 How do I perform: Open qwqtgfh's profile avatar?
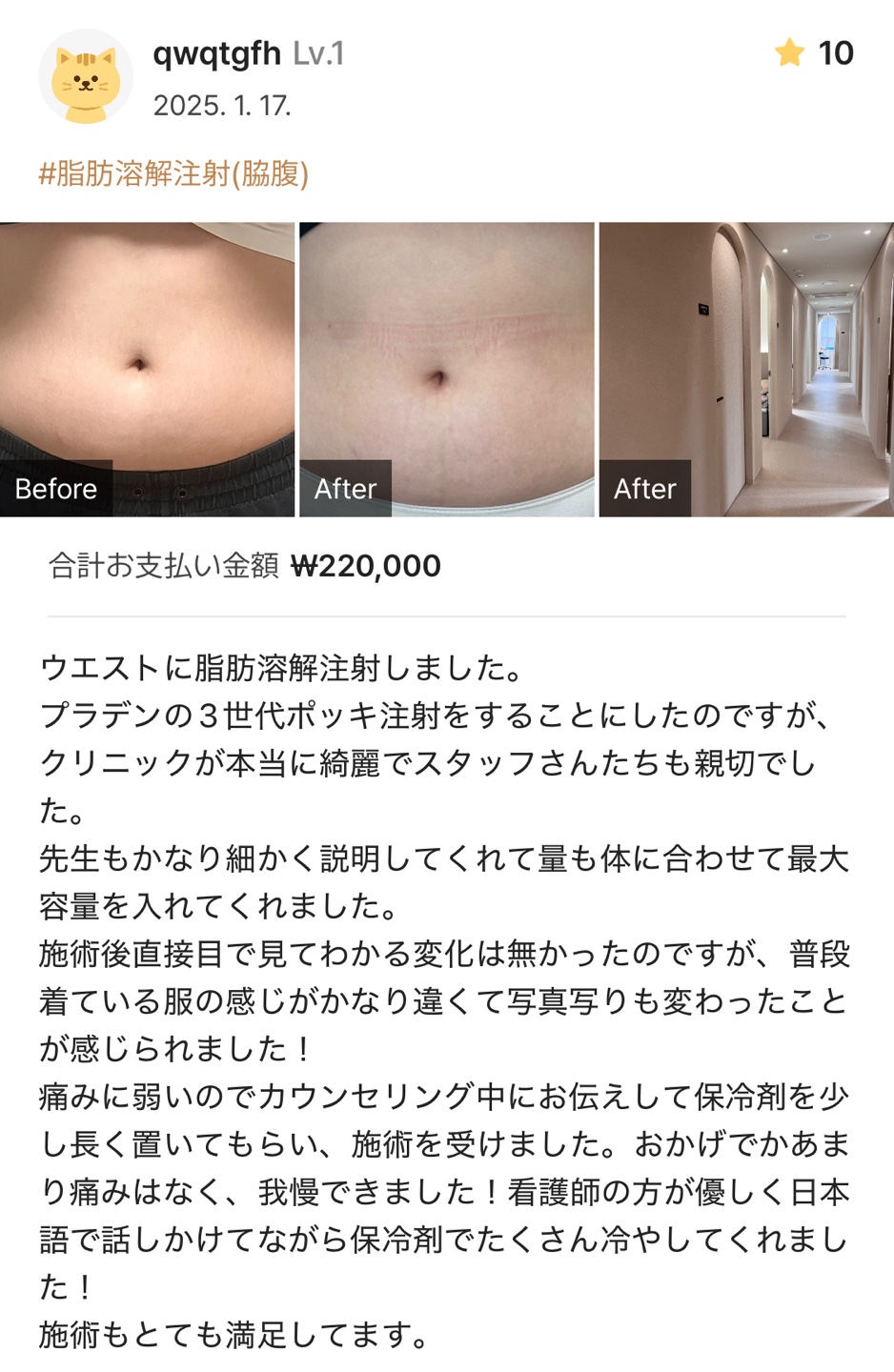point(86,78)
